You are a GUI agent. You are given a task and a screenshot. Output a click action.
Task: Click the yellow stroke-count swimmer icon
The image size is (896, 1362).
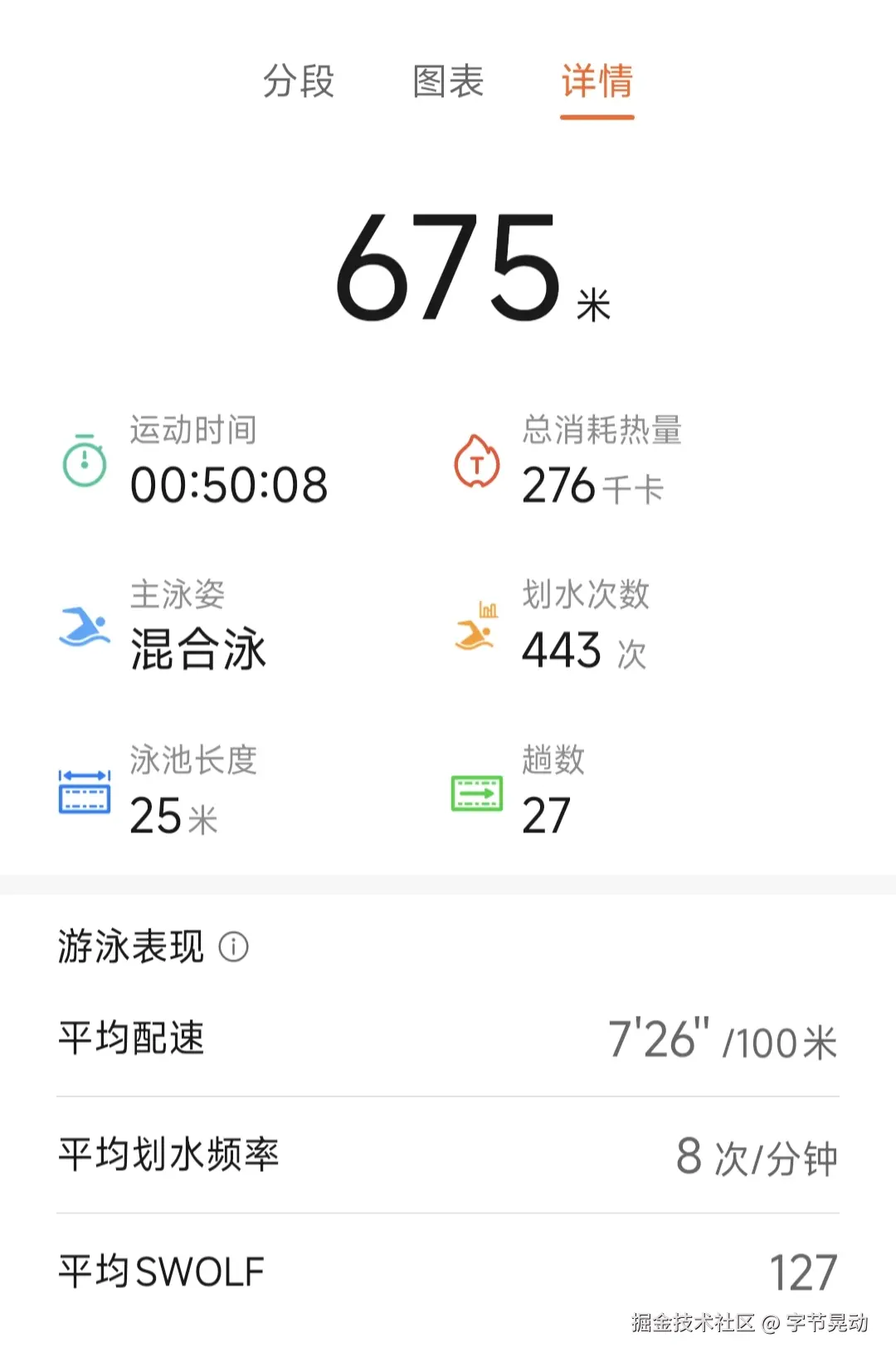[x=475, y=635]
